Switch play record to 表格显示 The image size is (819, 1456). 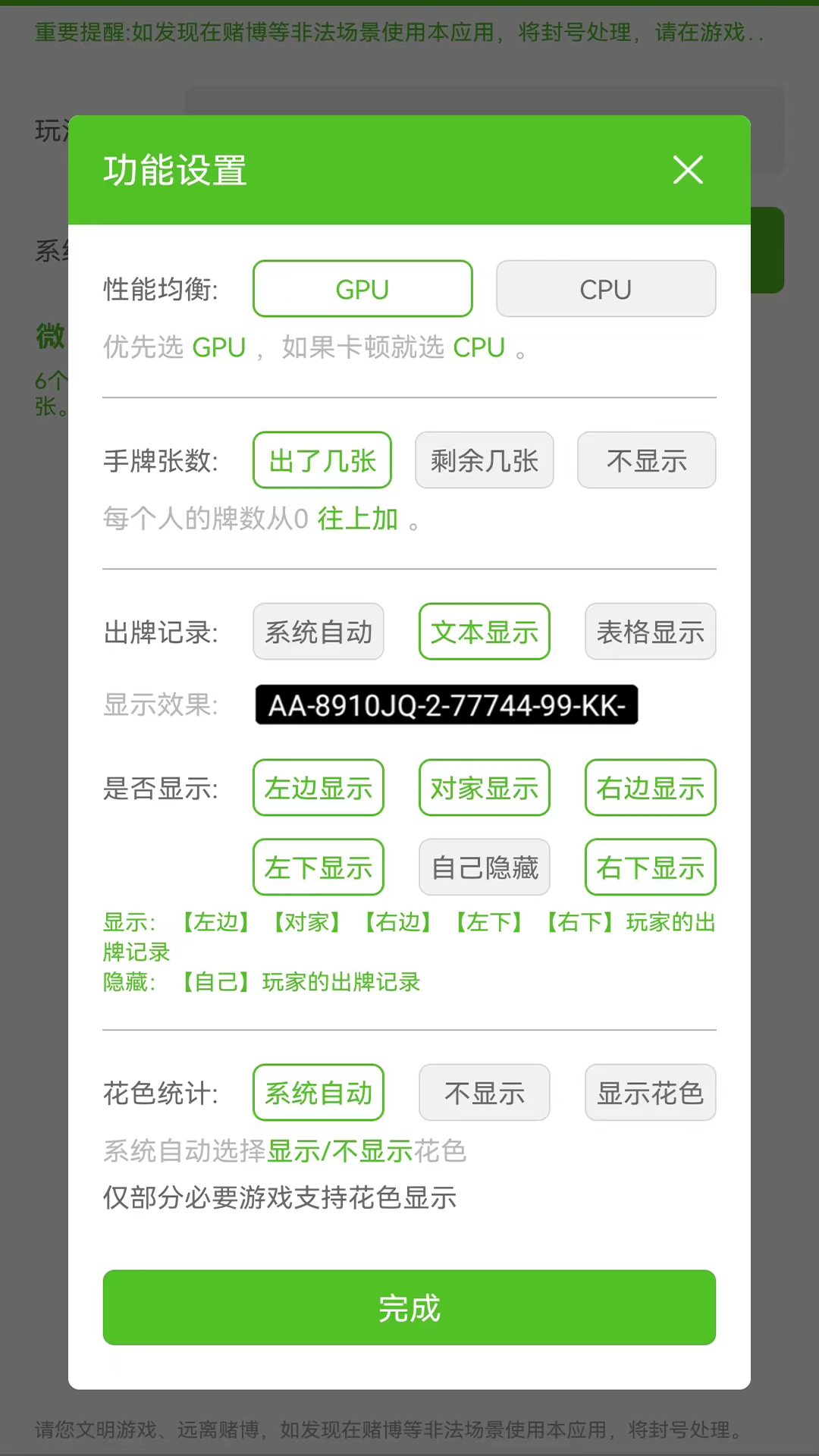(649, 631)
